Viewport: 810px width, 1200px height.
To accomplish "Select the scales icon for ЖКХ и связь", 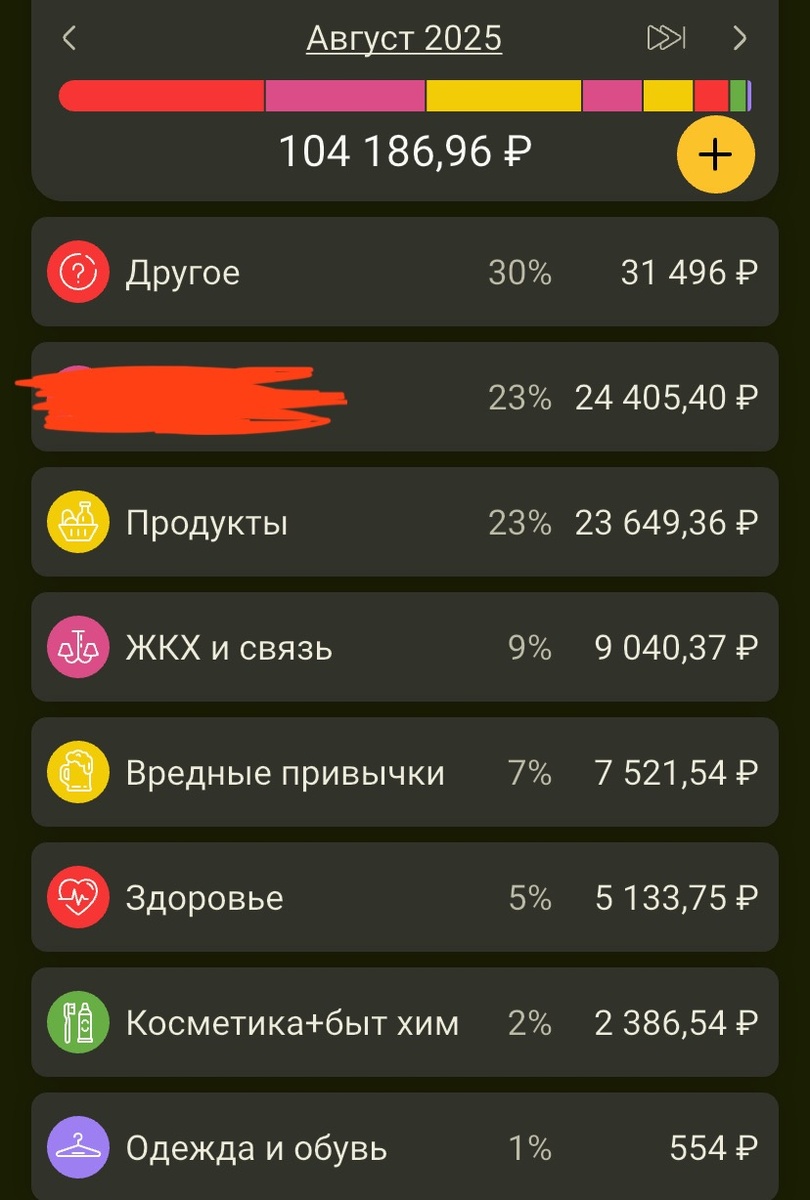I will click(x=78, y=647).
